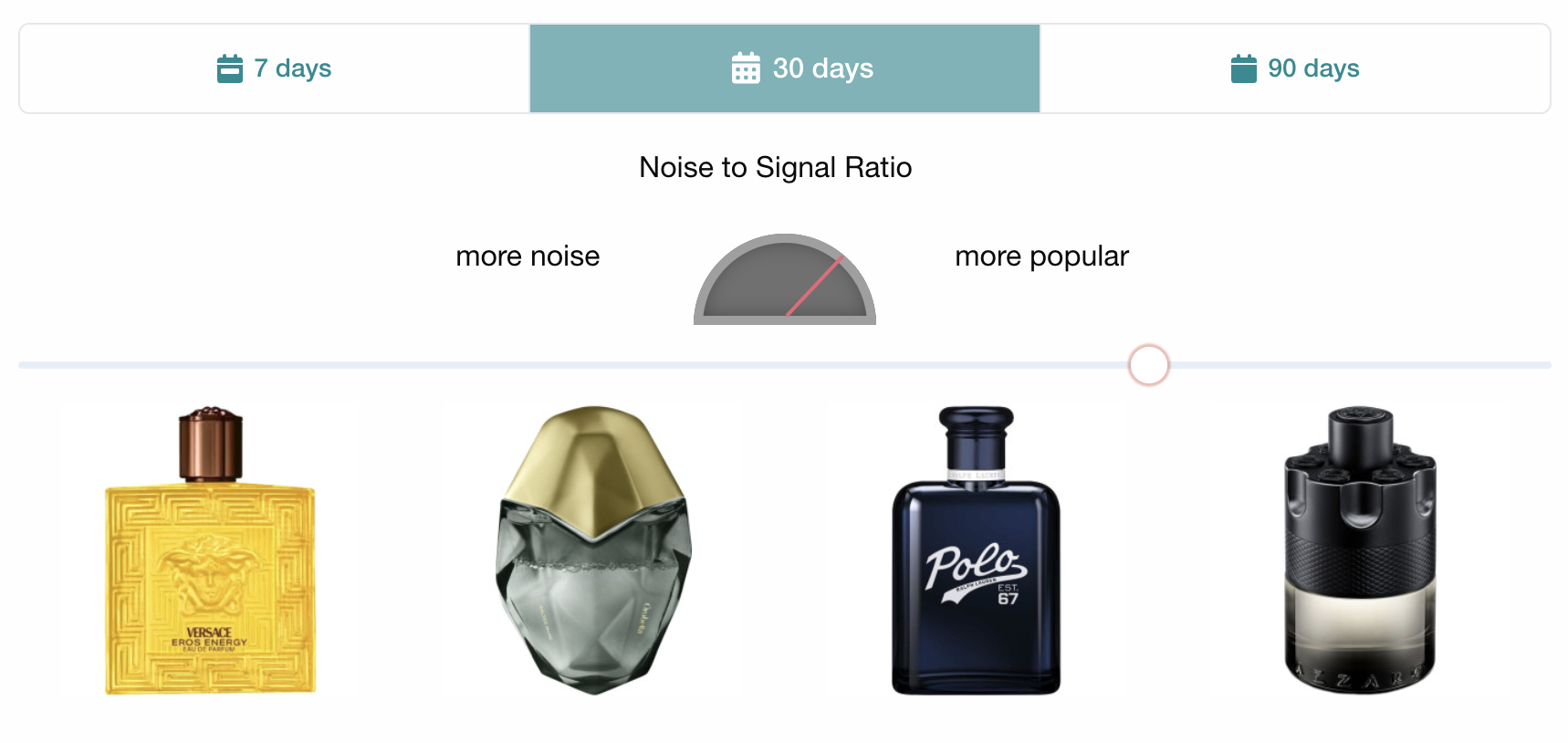Switch to the 7 days tab
Viewport: 1568px width, 743px height.
click(274, 68)
